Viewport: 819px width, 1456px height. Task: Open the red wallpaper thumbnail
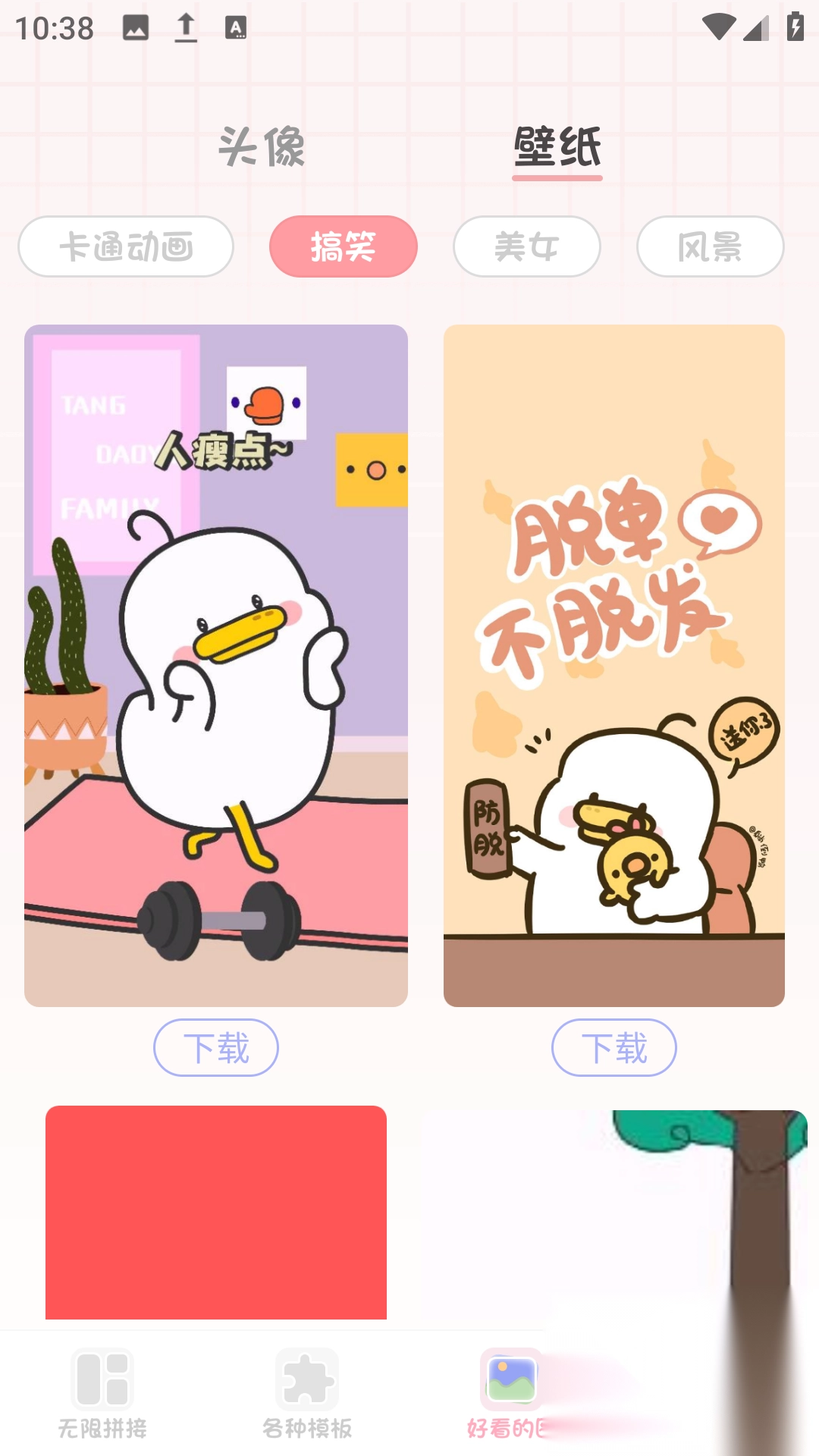pos(216,1213)
